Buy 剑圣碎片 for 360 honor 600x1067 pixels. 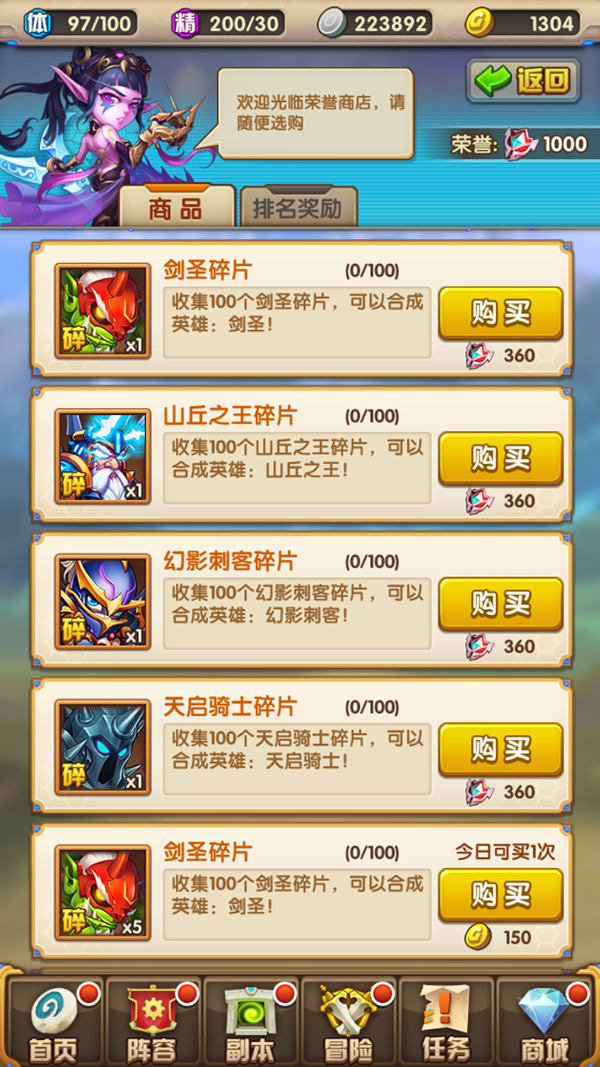pyautogui.click(x=500, y=312)
